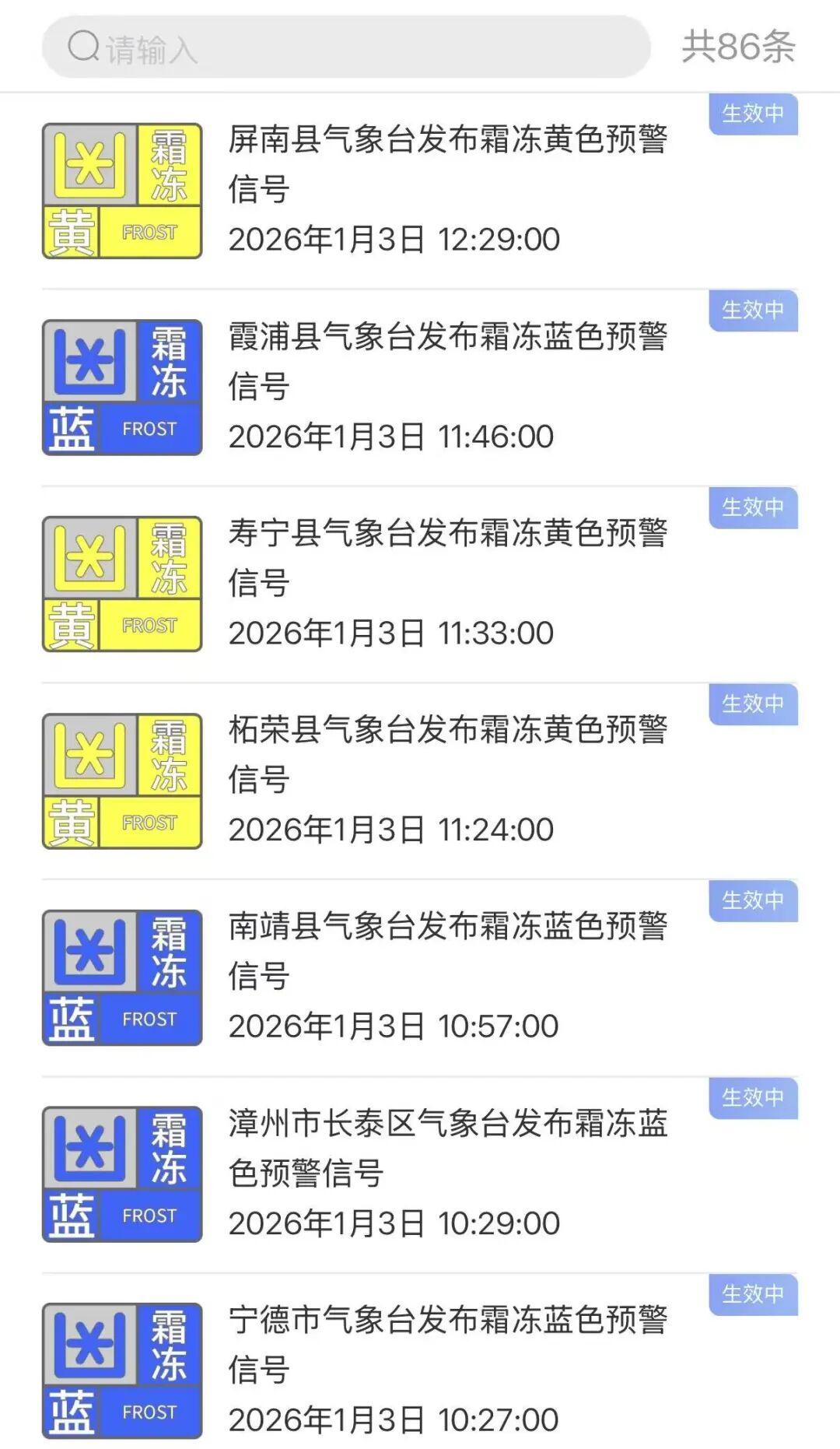View the 宁德市 frost blue warning
The width and height of the screenshot is (840, 1449).
pos(447,1345)
